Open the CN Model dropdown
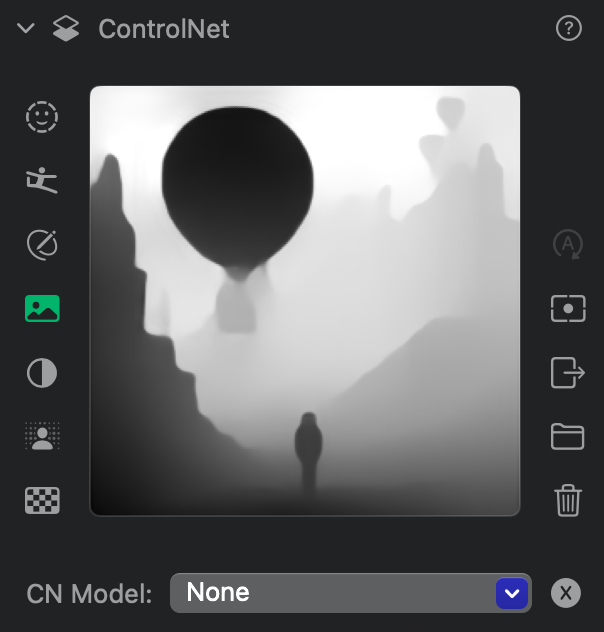The image size is (604, 632). 350,593
